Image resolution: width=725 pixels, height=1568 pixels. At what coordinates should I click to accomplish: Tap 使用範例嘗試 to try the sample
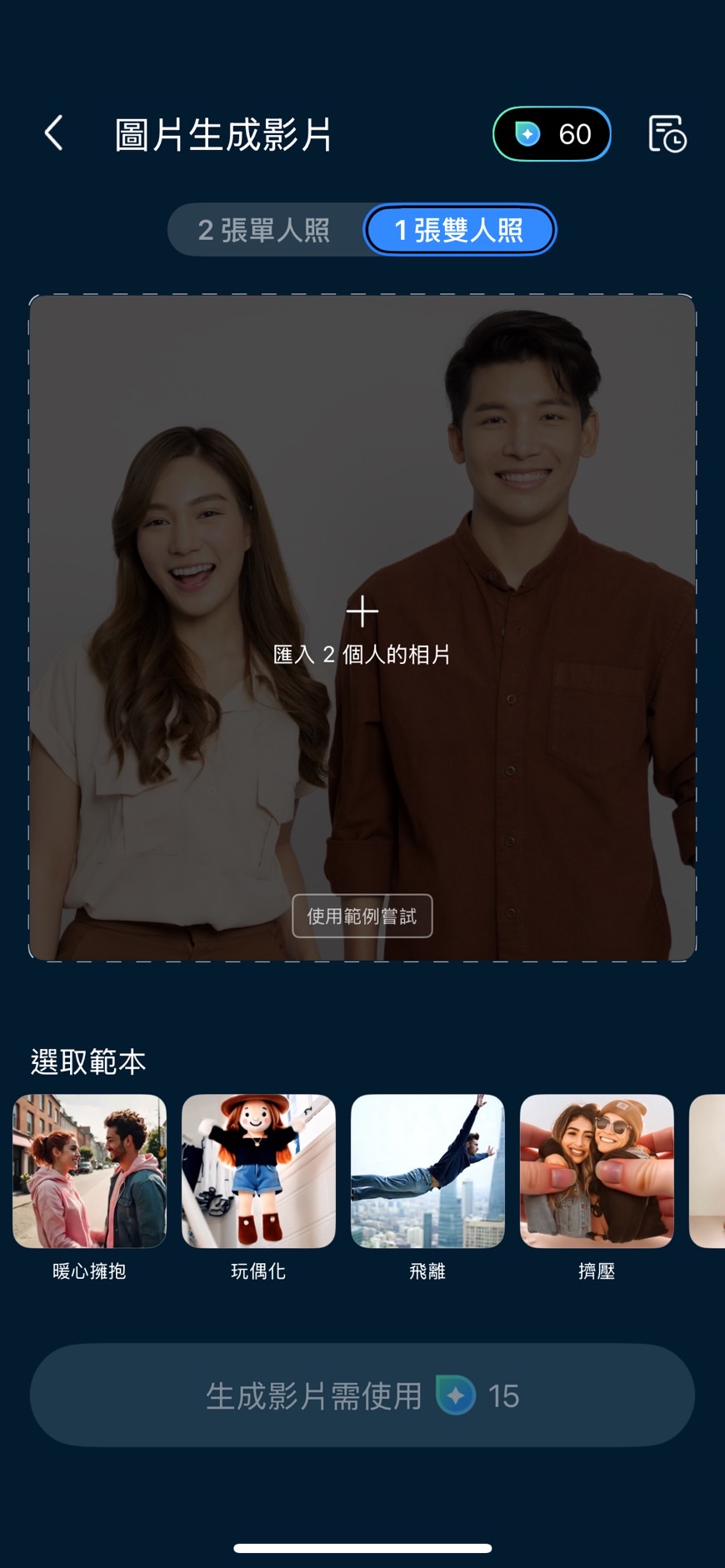tap(362, 916)
